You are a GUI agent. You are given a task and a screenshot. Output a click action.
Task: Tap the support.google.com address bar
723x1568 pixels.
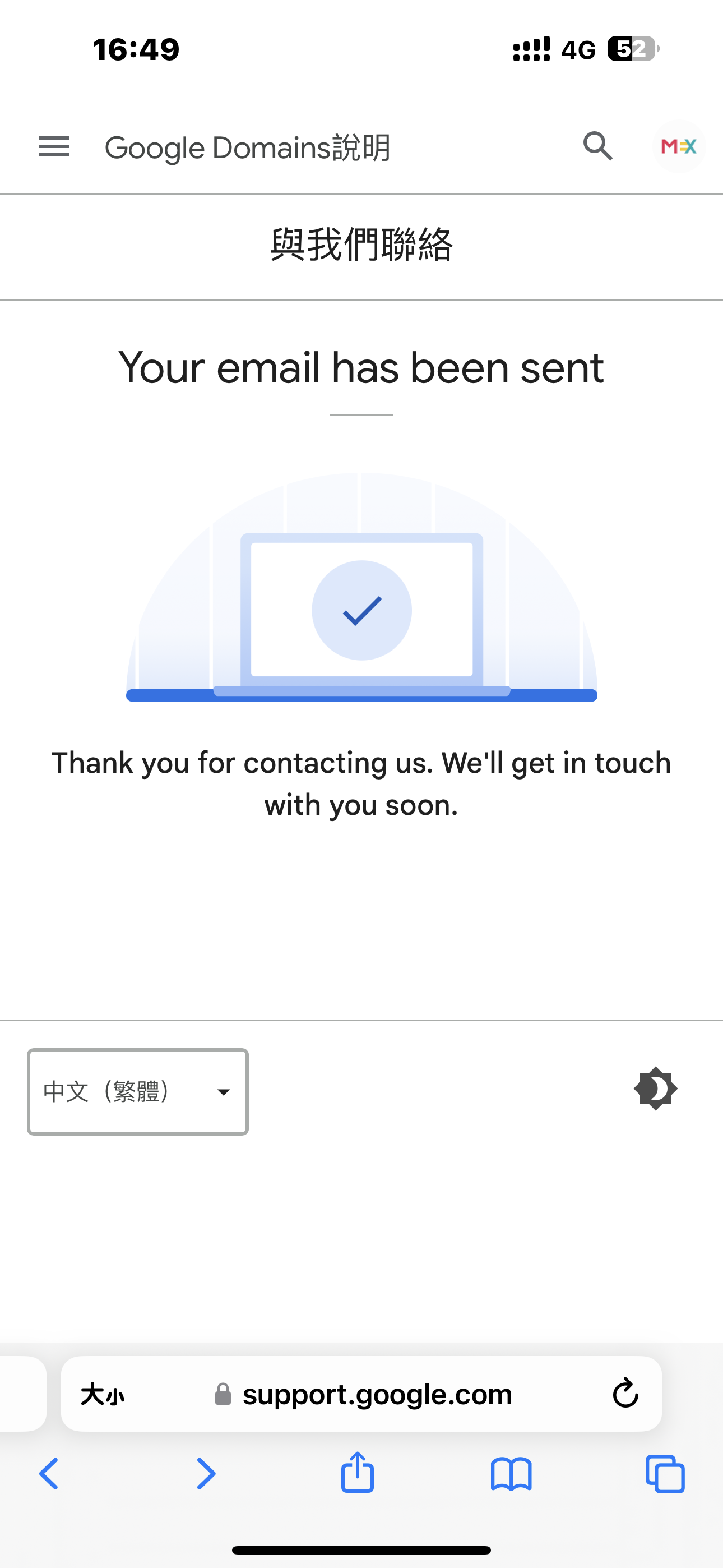click(376, 1394)
